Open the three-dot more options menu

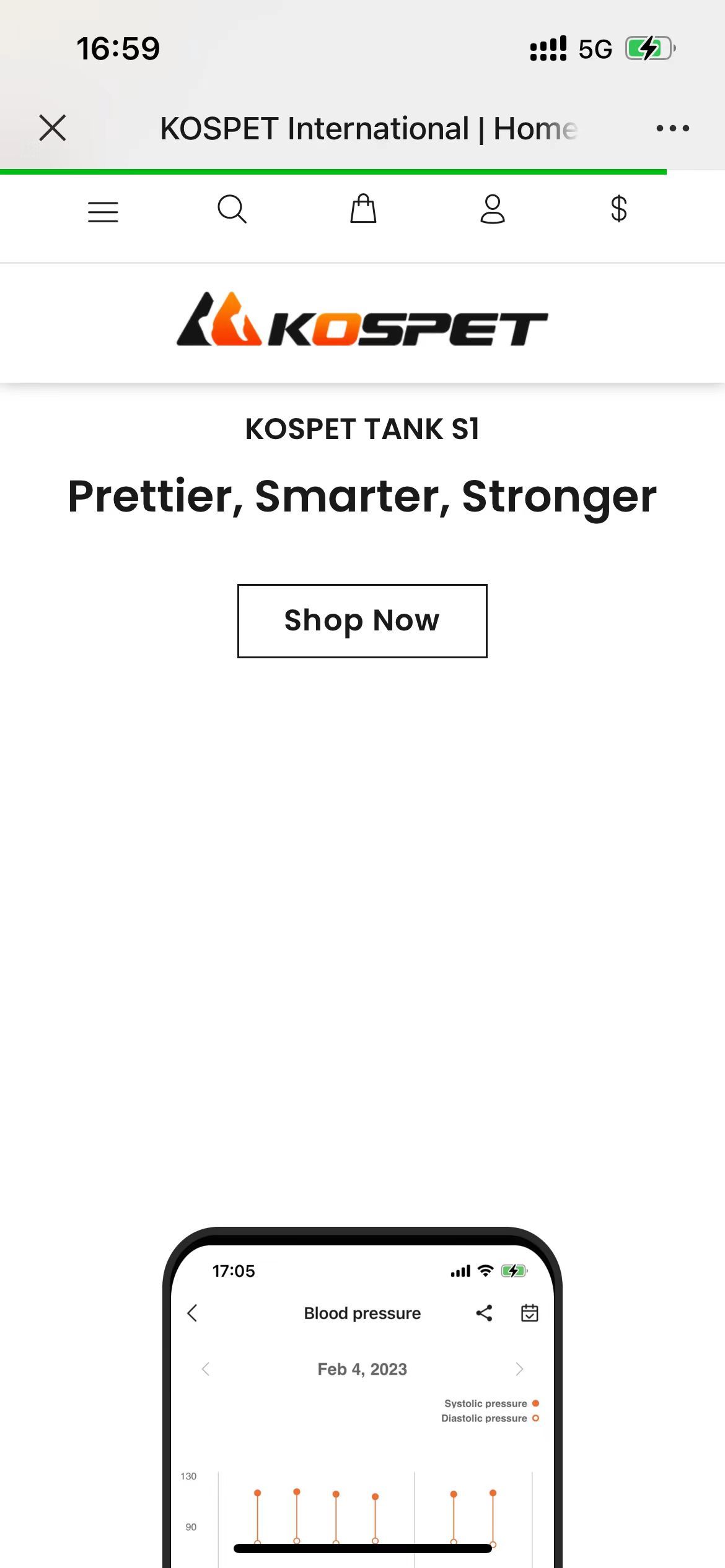pyautogui.click(x=672, y=128)
